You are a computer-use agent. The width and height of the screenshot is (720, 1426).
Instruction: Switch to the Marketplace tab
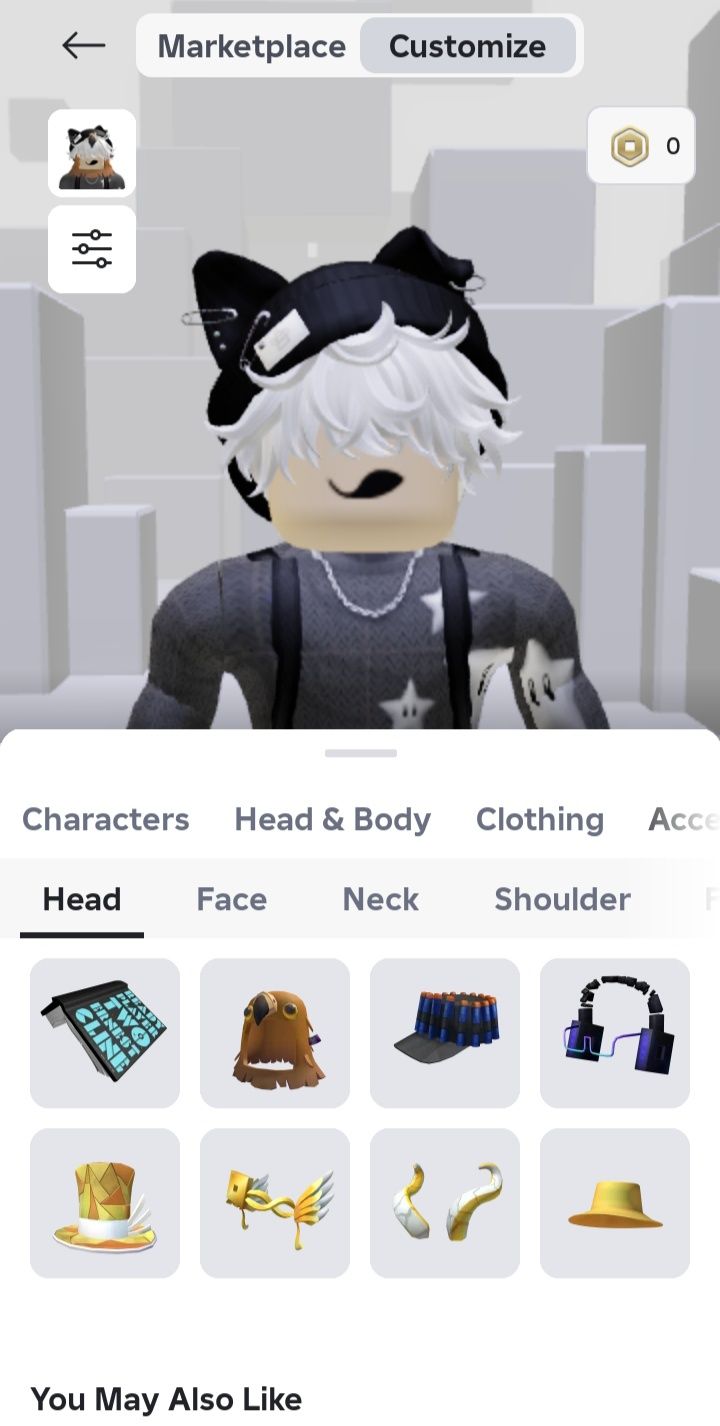pos(251,46)
